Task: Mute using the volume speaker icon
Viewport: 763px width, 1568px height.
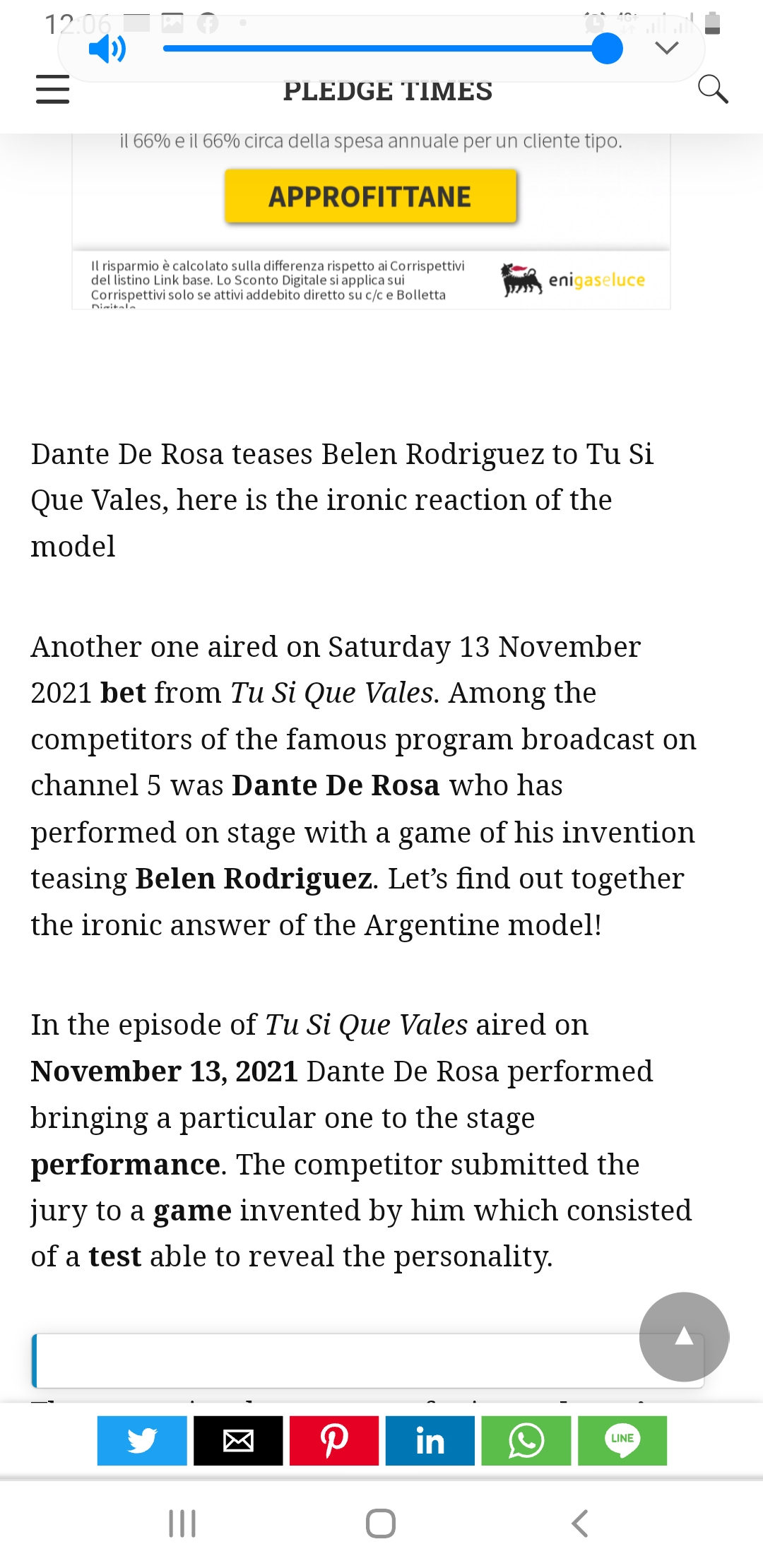Action: coord(107,49)
